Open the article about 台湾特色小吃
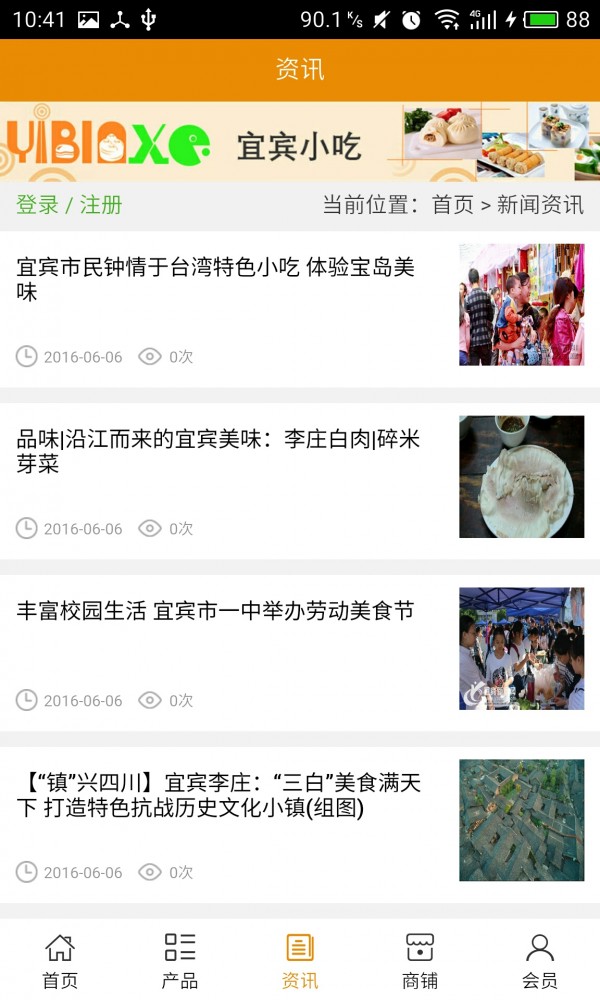 216,280
